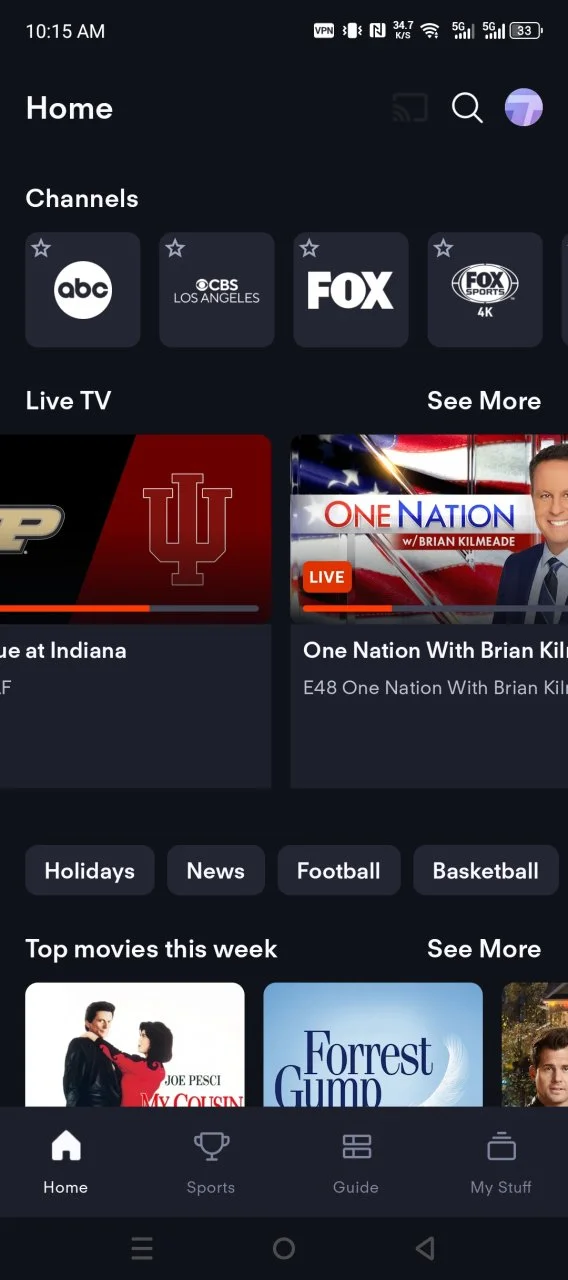
Task: Tap the cast to device icon
Action: 410,107
